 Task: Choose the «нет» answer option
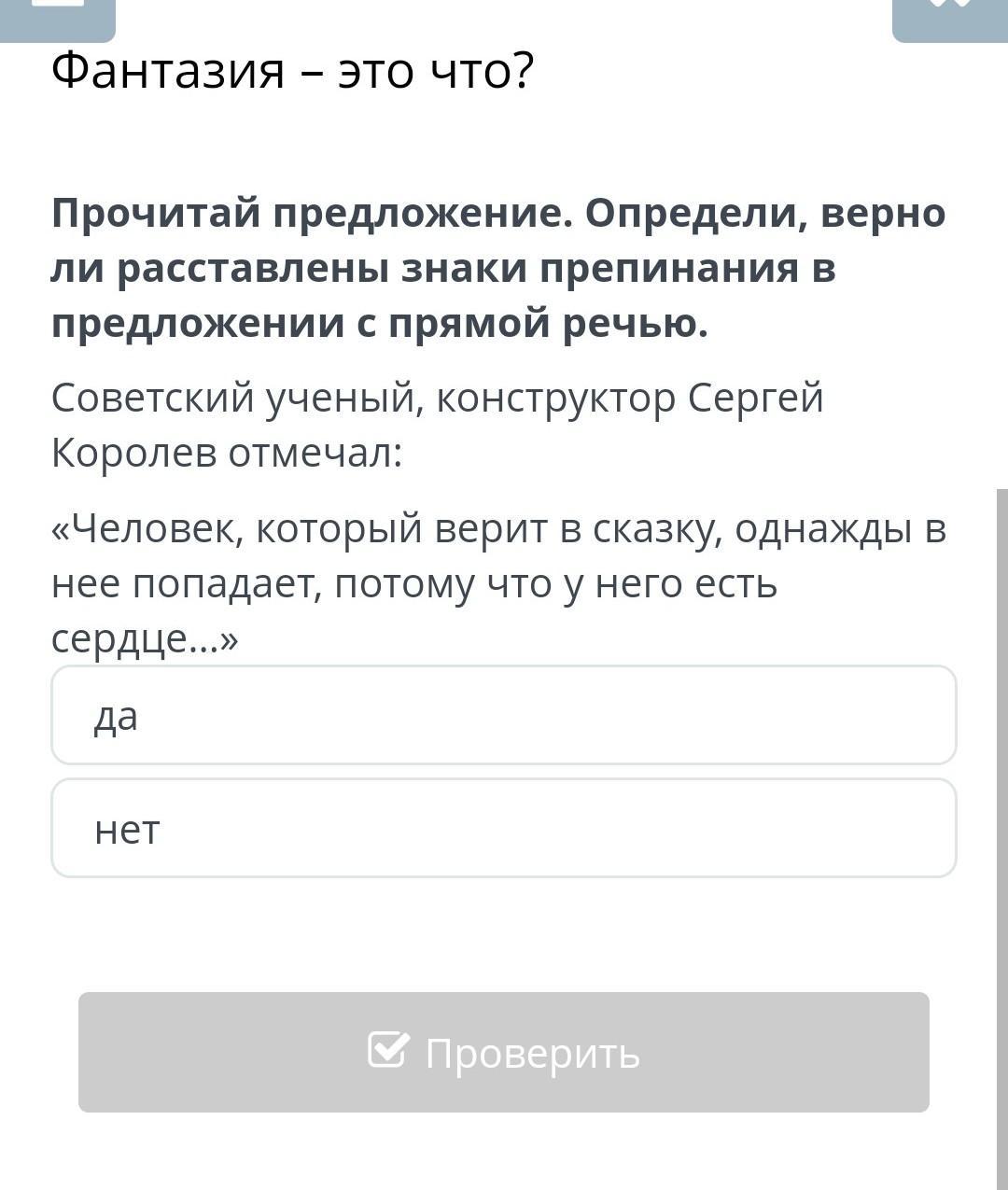(504, 828)
